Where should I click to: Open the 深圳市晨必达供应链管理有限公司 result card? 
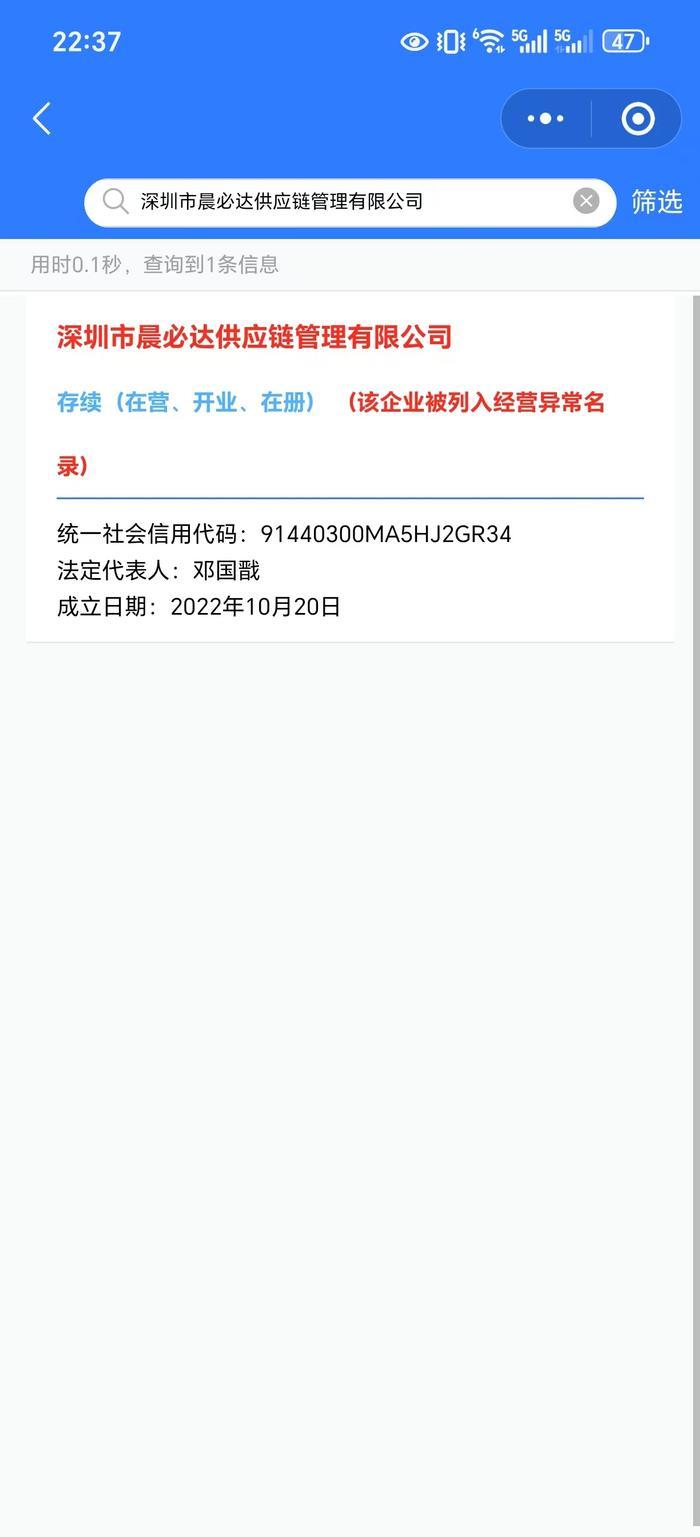[350, 469]
